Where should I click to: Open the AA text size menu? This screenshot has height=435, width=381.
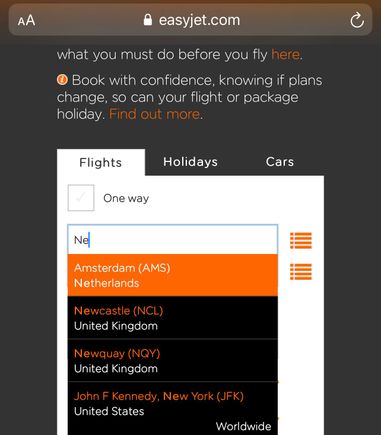click(26, 21)
